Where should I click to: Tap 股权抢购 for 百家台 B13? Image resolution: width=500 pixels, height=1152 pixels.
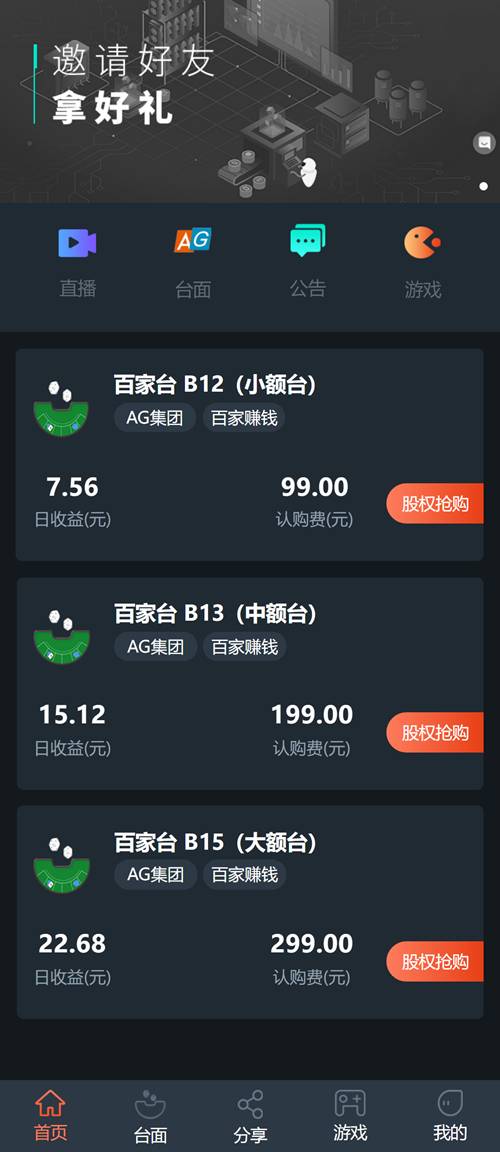coord(435,732)
